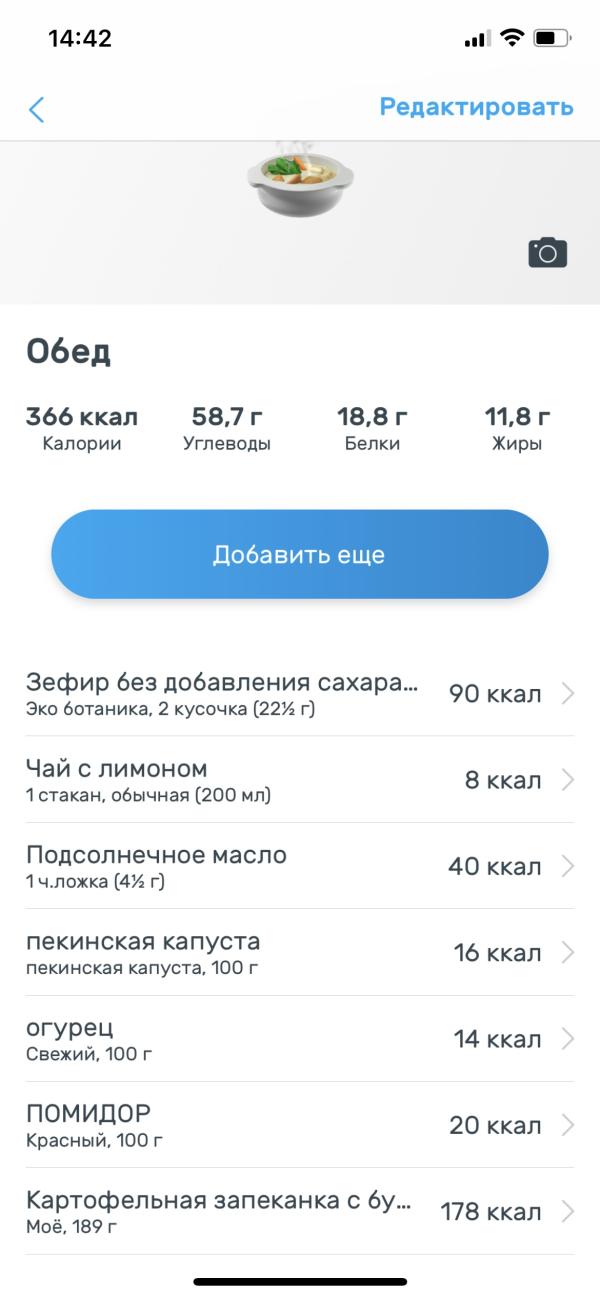Open the огурец entry
The image size is (600, 1297).
point(299,1038)
